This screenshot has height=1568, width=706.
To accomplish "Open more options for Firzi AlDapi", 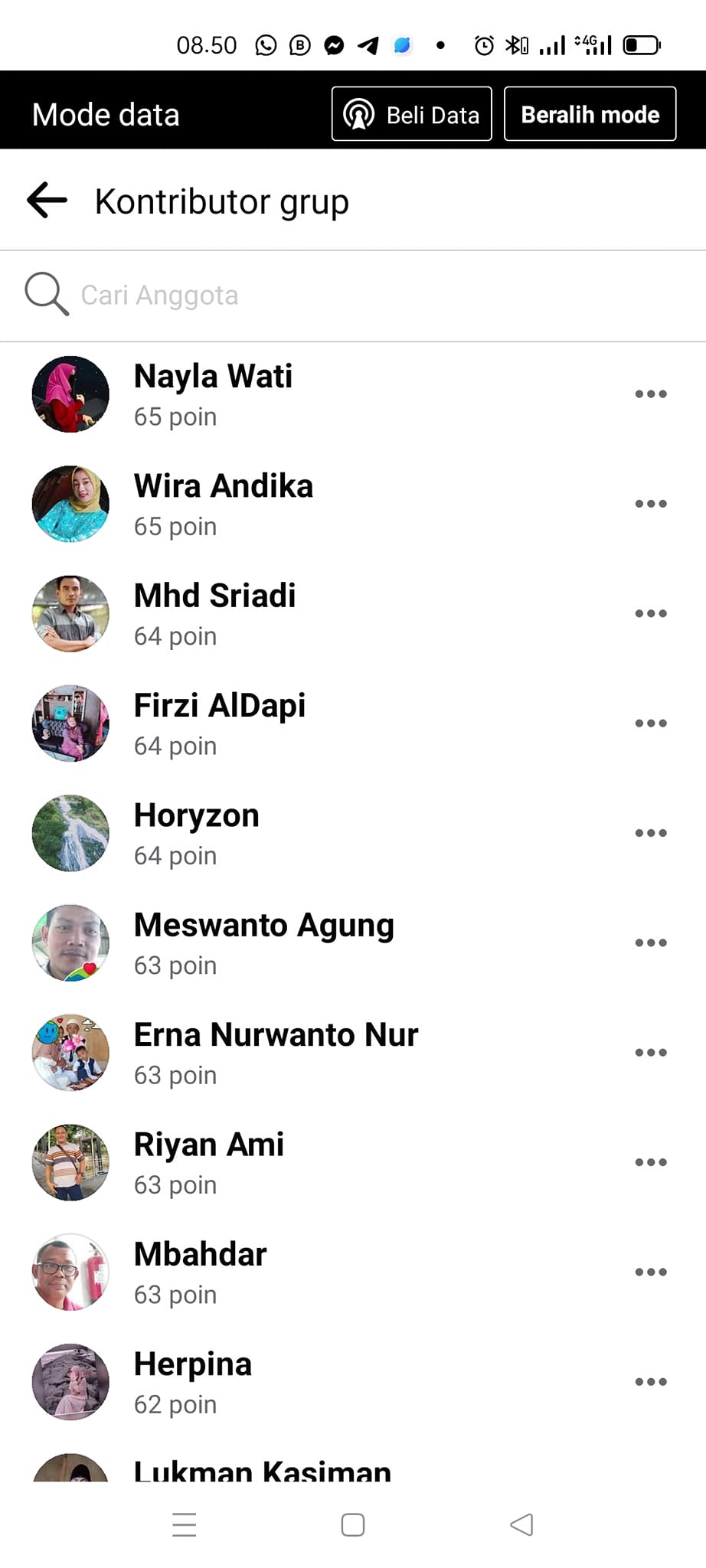I will (650, 724).
